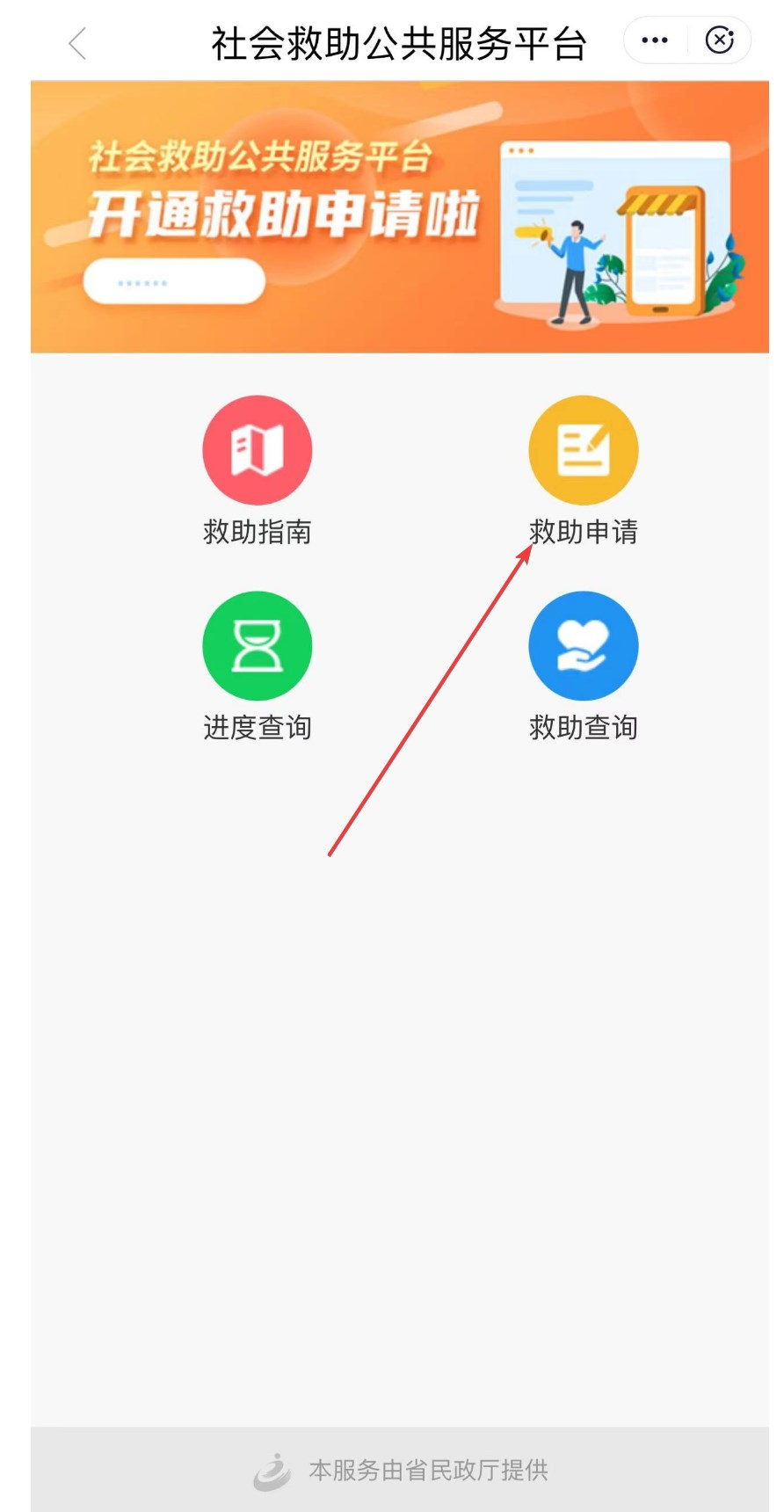Open the three-dot more options menu
Viewport: 784px width, 1512px height.
(655, 40)
